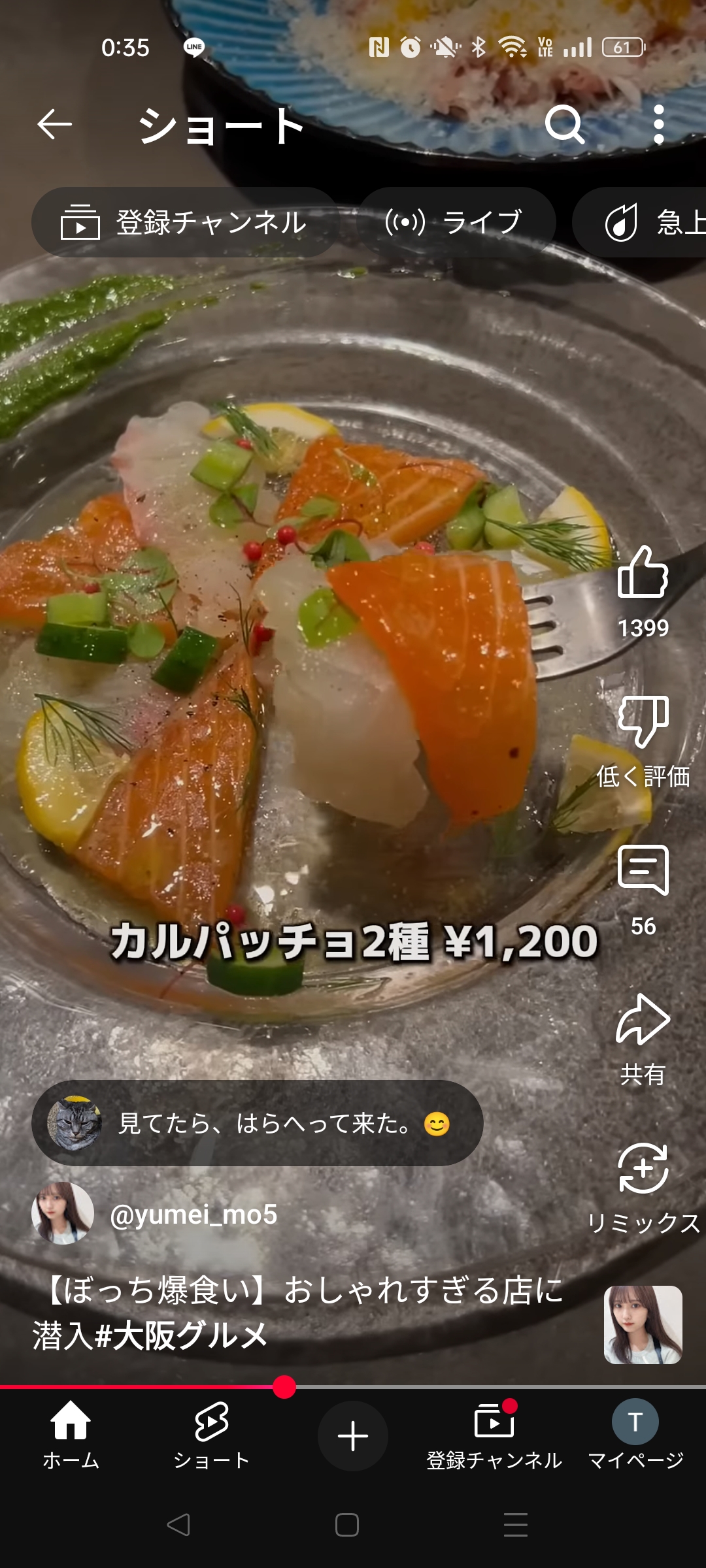Select the 登録チャンネル chip
Viewport: 706px width, 1568px height.
[184, 222]
